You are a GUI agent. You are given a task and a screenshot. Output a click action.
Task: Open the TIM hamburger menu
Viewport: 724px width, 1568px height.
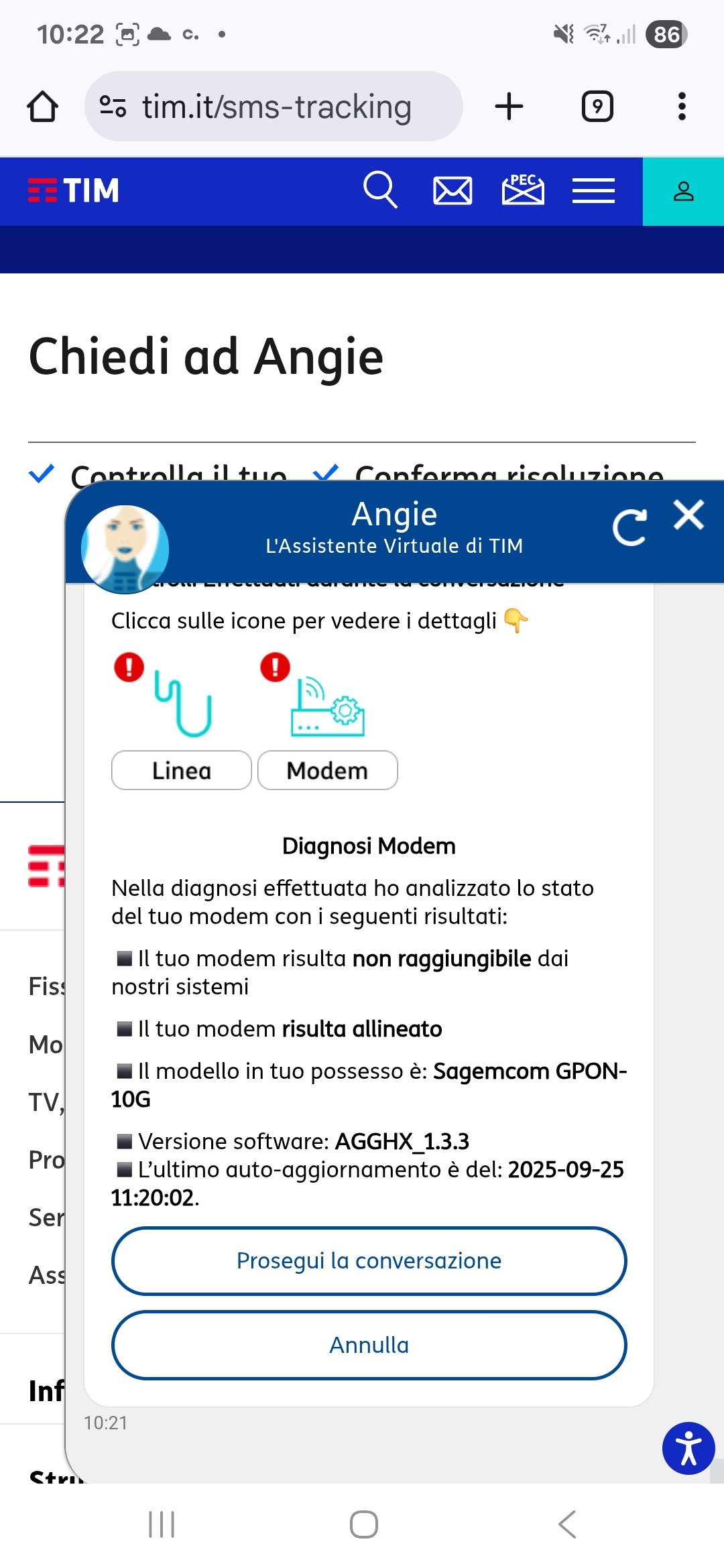[x=593, y=191]
